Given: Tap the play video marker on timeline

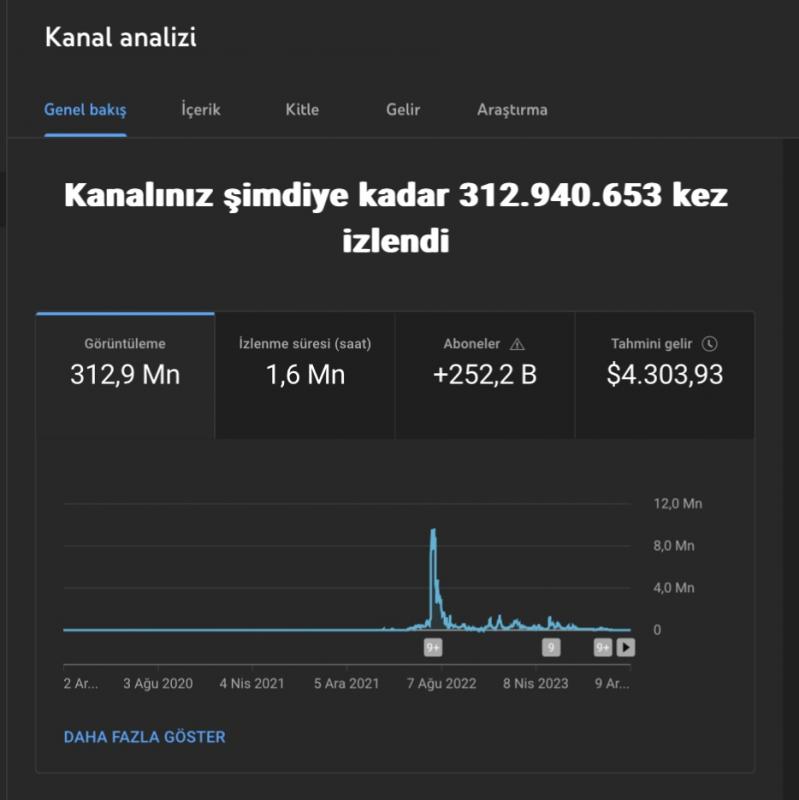Looking at the screenshot, I should click(626, 647).
